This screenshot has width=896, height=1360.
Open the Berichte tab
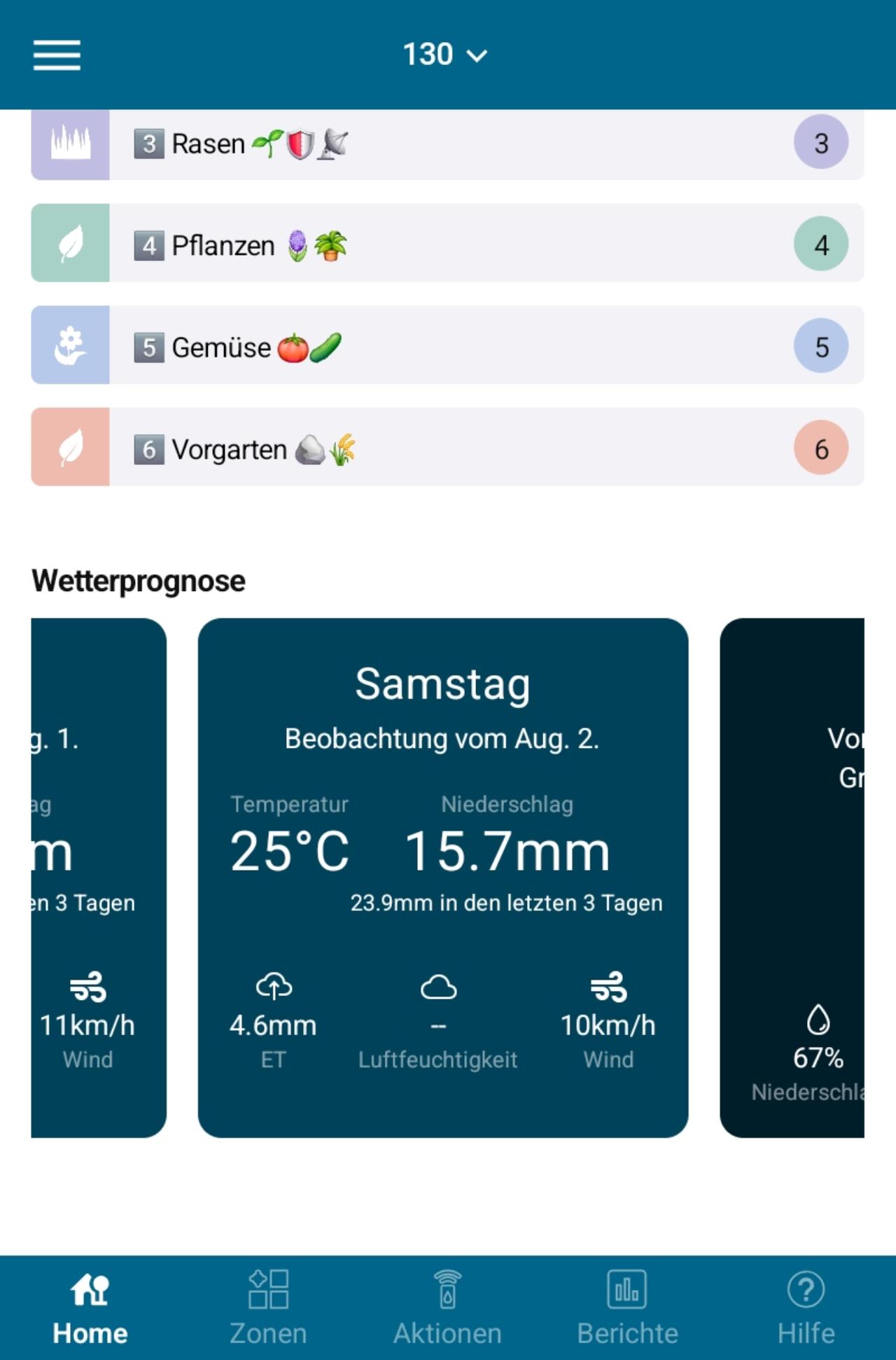pyautogui.click(x=627, y=1308)
